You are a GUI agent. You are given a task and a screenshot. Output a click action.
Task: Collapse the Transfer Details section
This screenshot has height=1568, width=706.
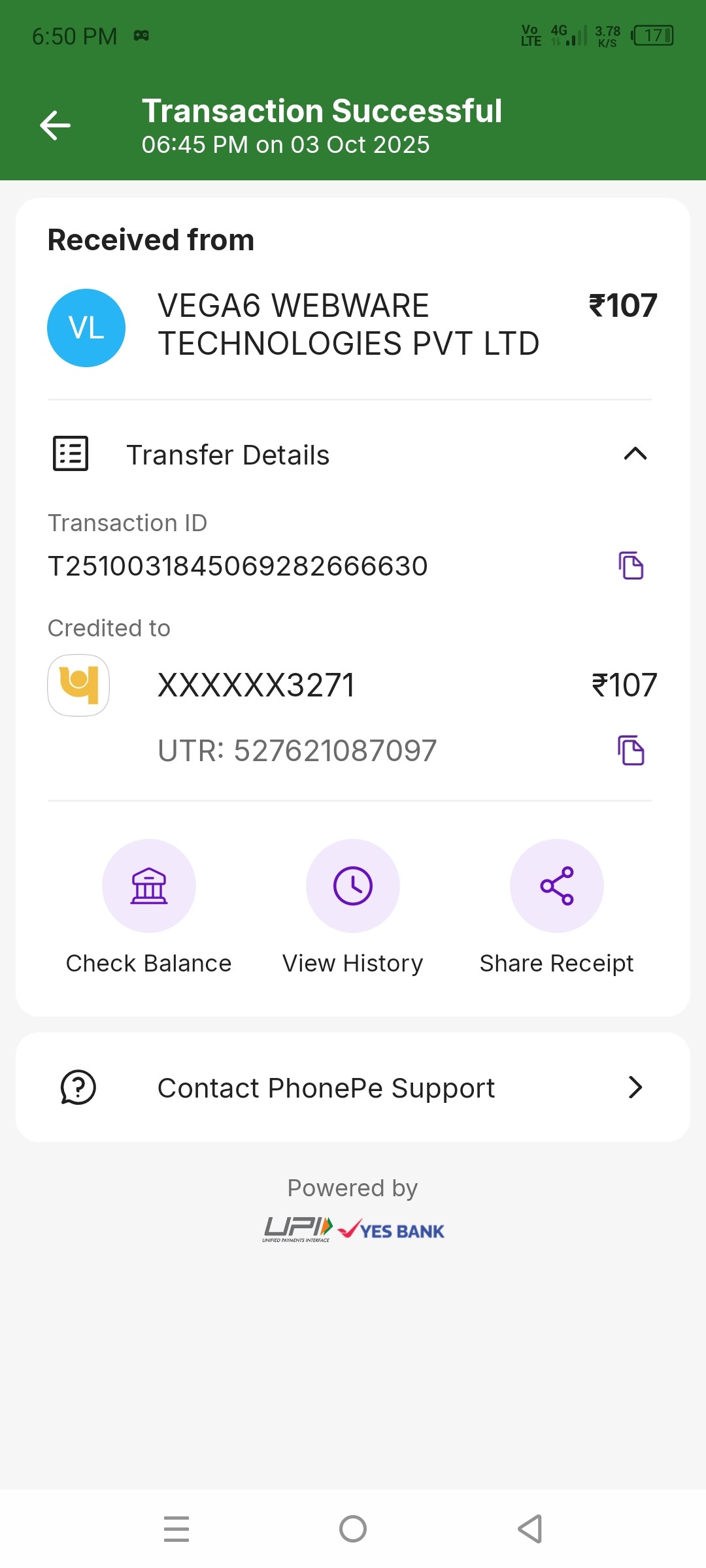[635, 454]
